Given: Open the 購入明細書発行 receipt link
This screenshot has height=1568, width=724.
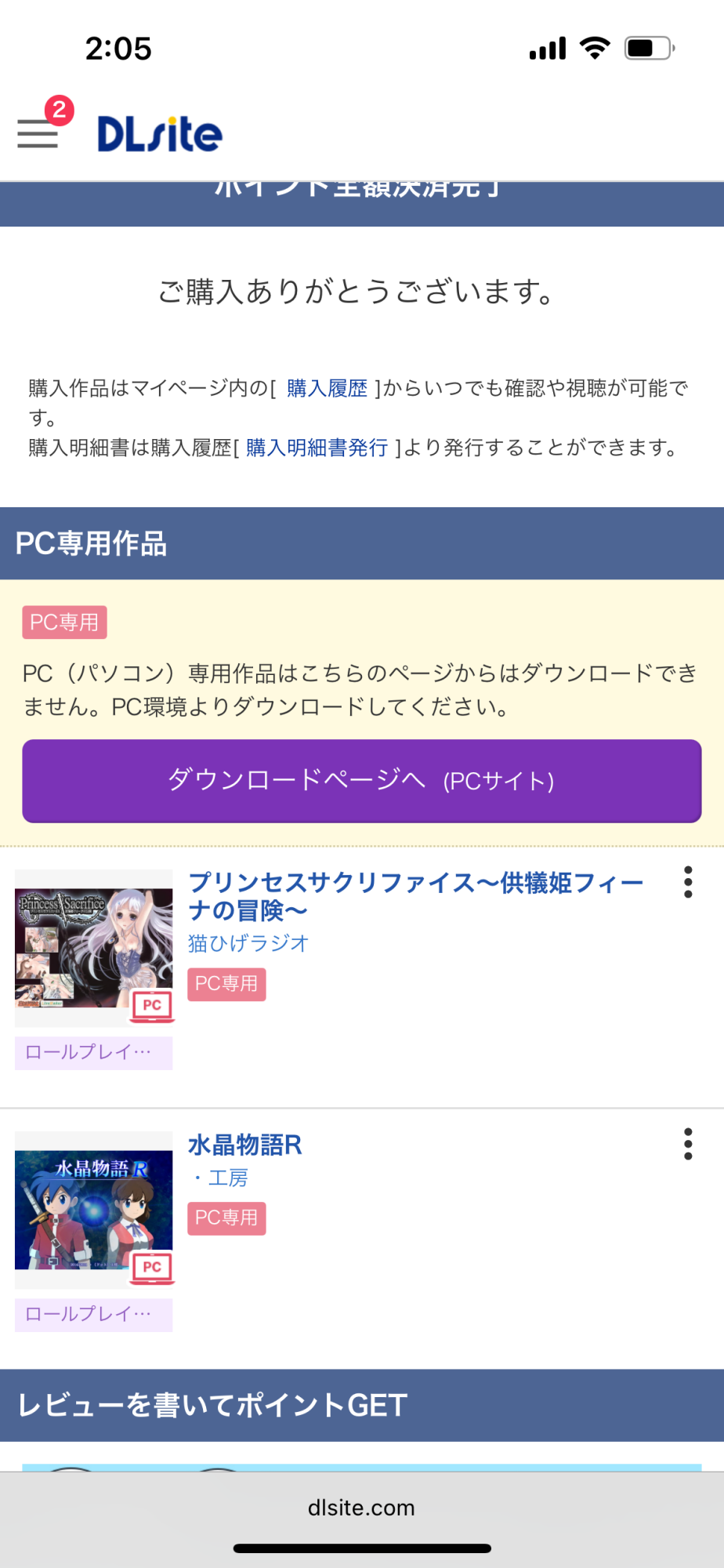Looking at the screenshot, I should (317, 448).
